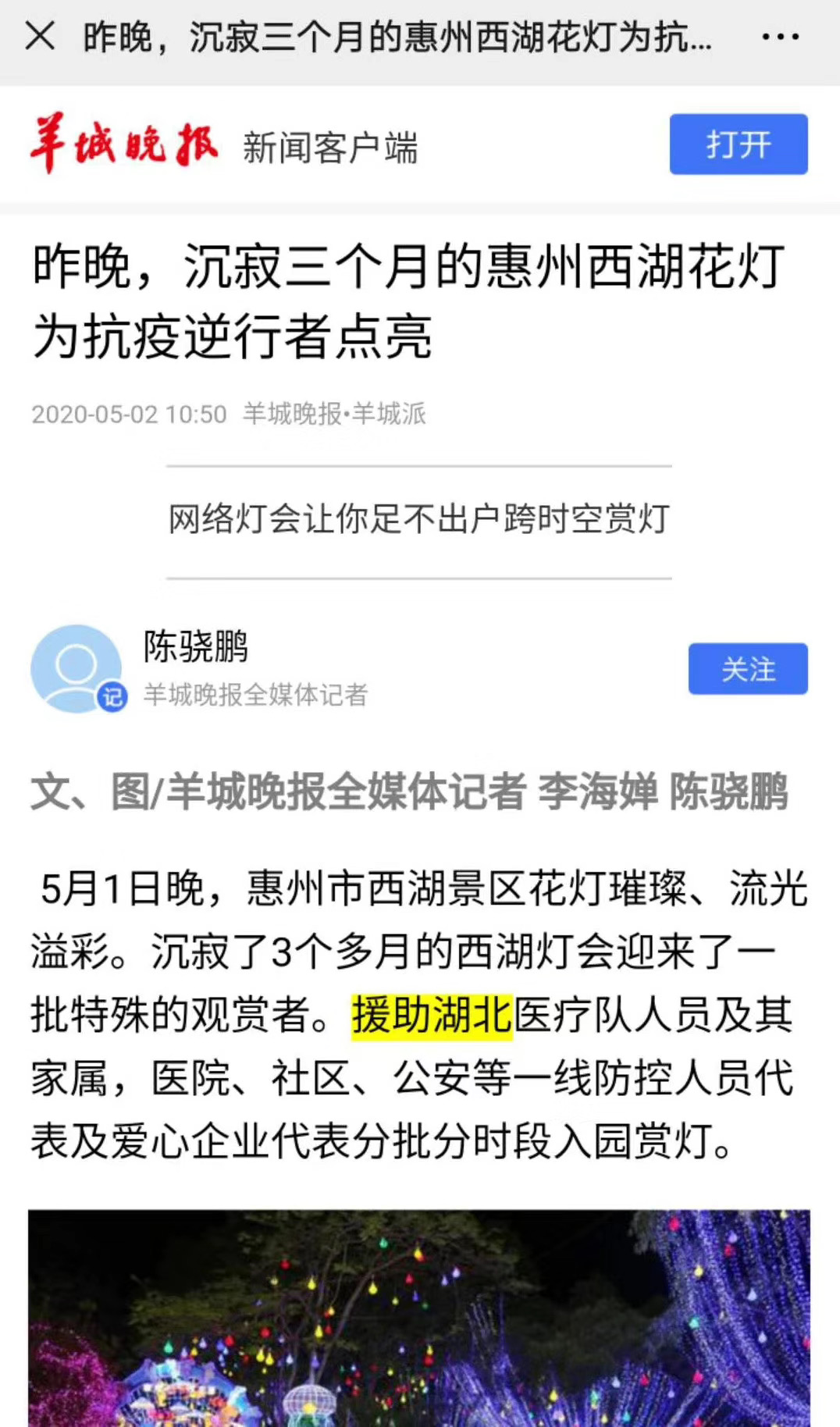Close the article page

click(x=40, y=36)
